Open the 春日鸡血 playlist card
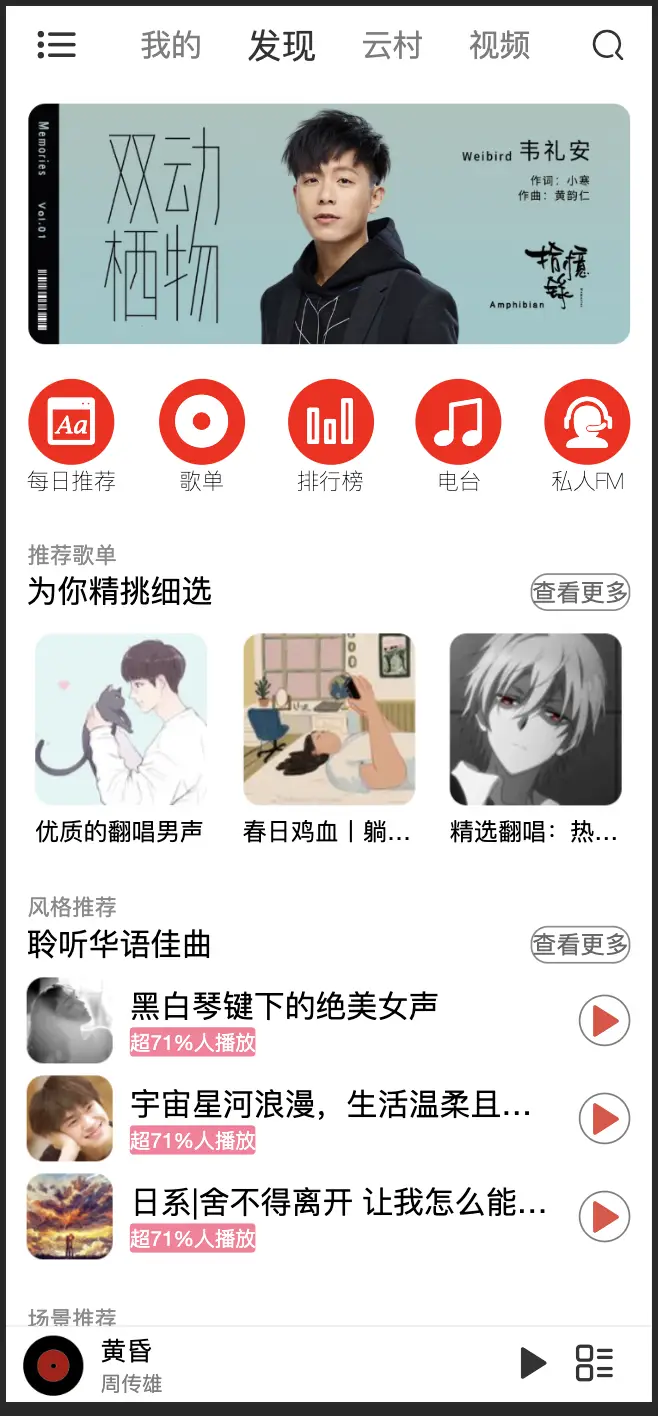Image resolution: width=658 pixels, height=1416 pixels. point(329,739)
